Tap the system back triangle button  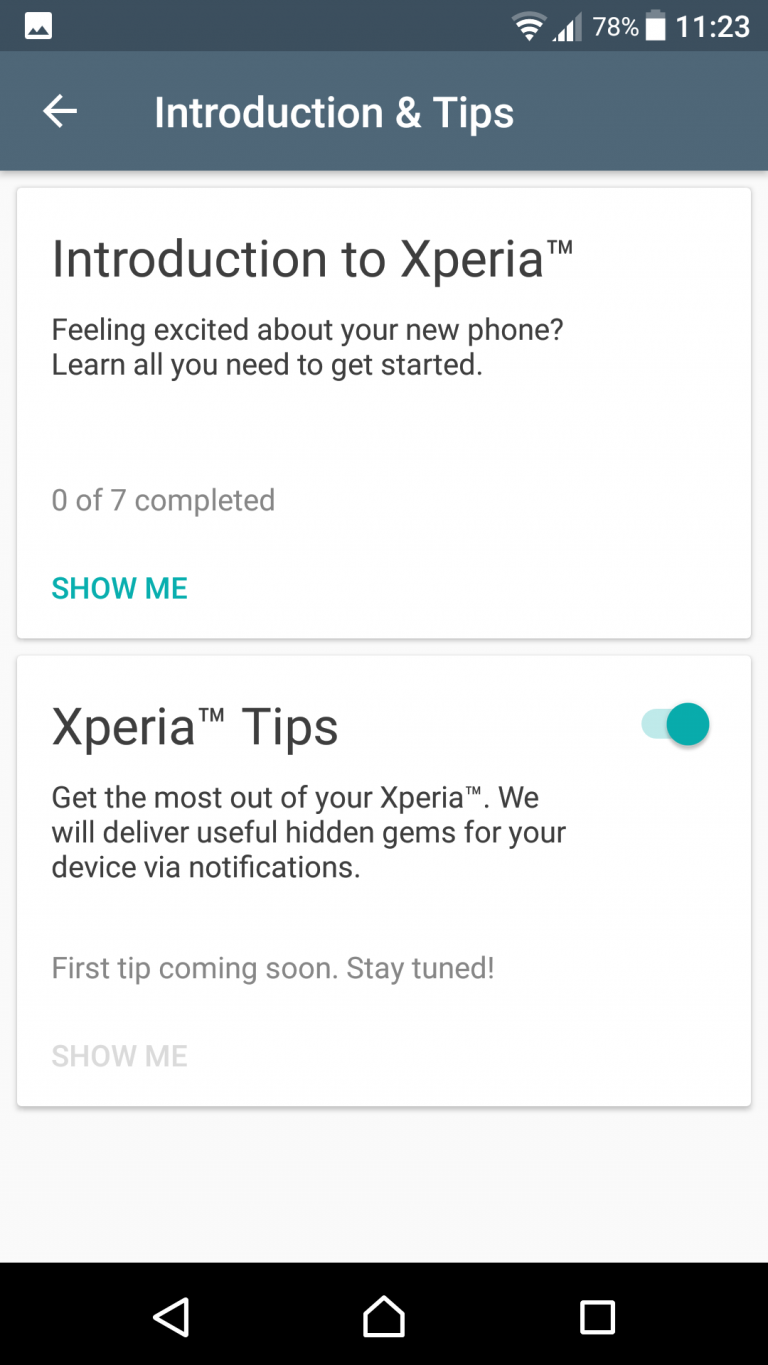point(171,1317)
